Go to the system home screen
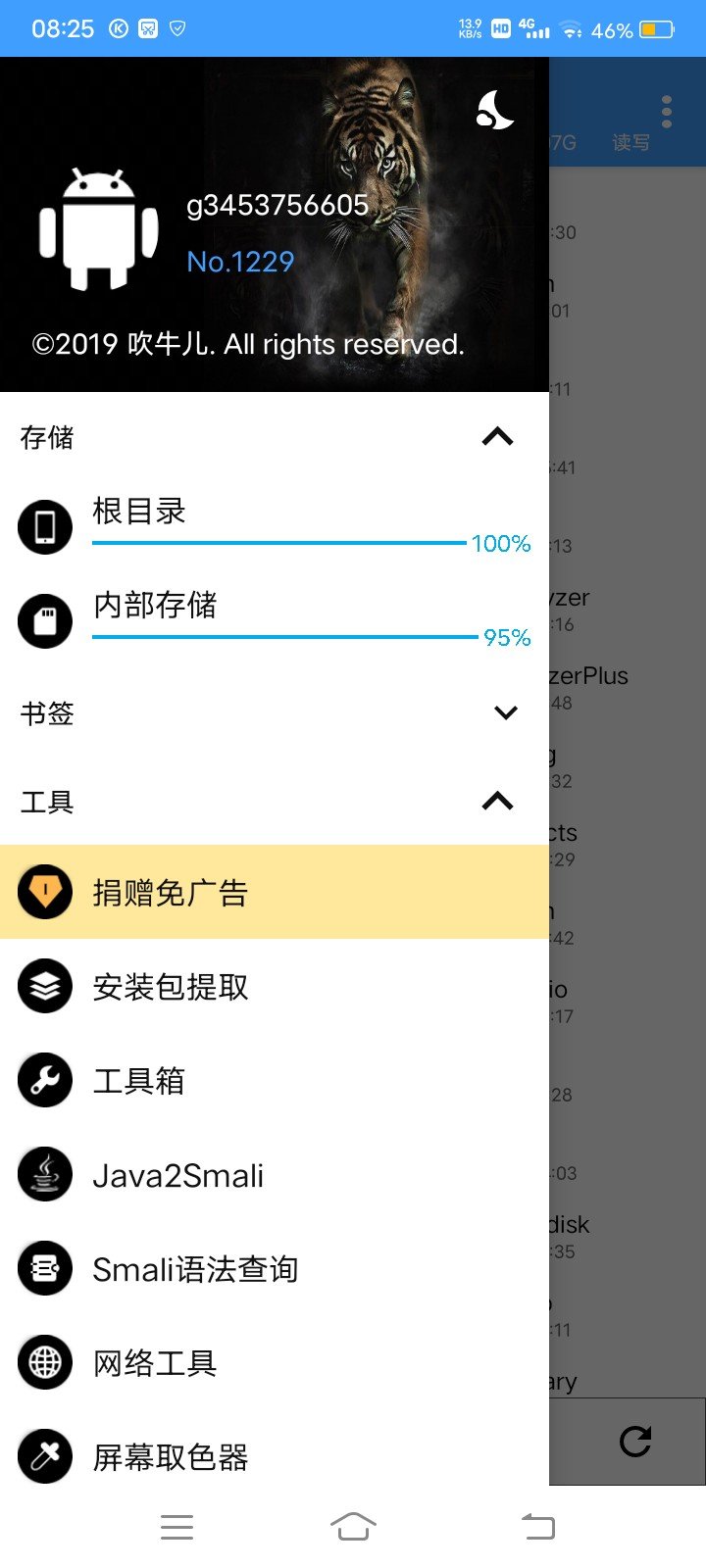The image size is (706, 1568). 353,1526
